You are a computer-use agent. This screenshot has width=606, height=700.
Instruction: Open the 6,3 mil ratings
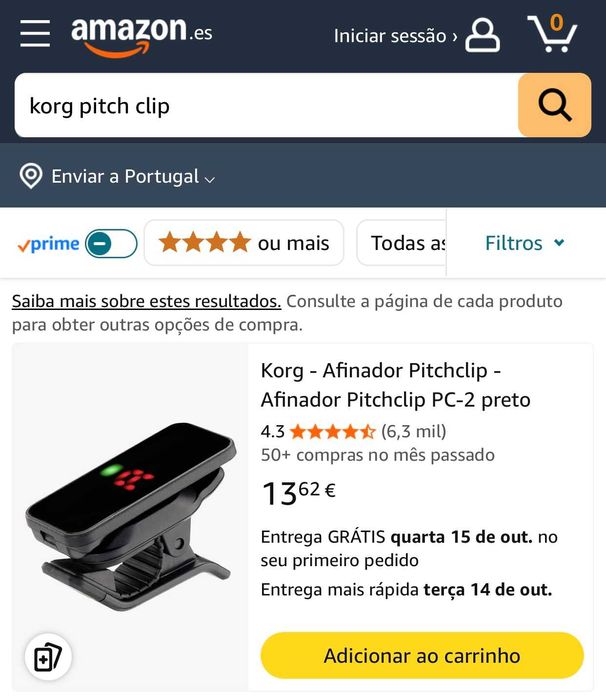click(413, 432)
